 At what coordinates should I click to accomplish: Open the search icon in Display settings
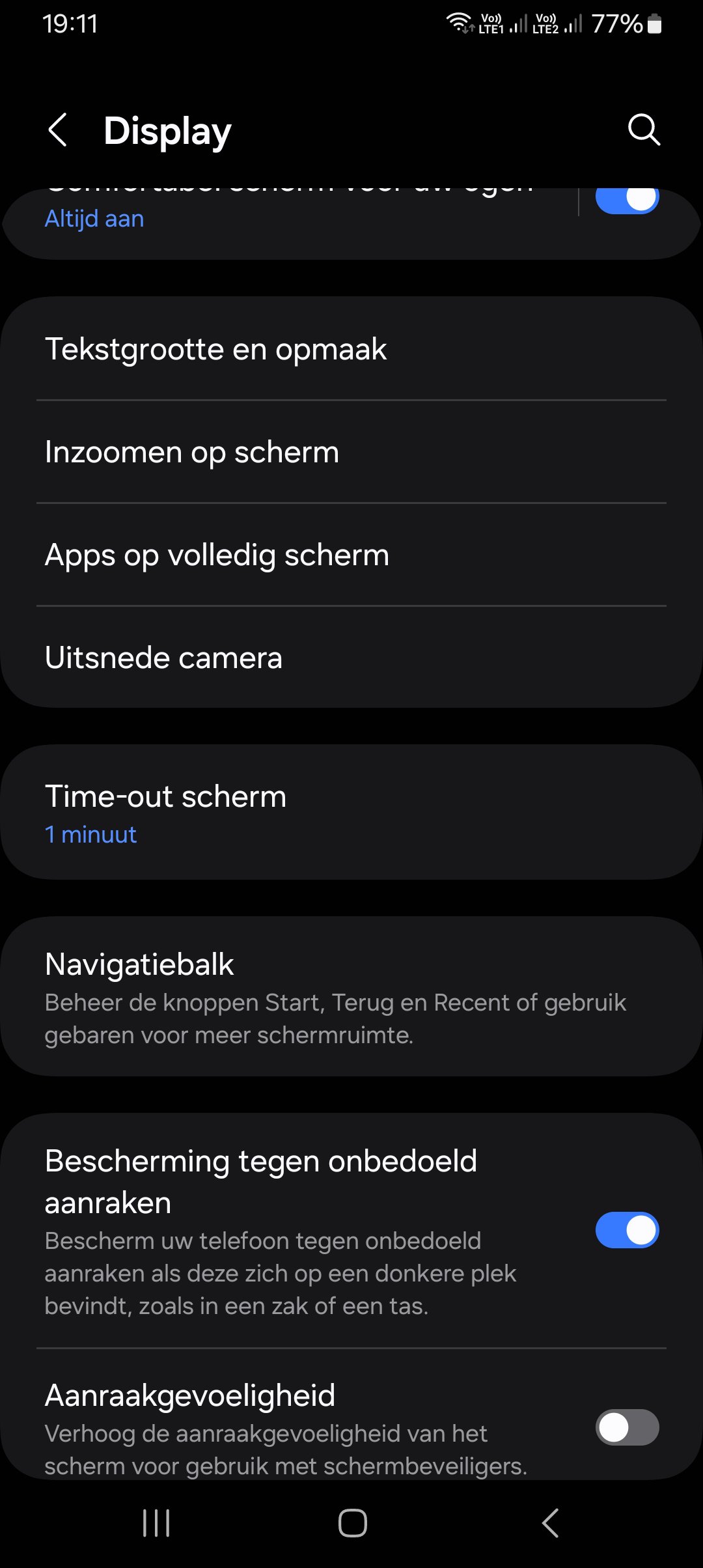click(x=644, y=130)
